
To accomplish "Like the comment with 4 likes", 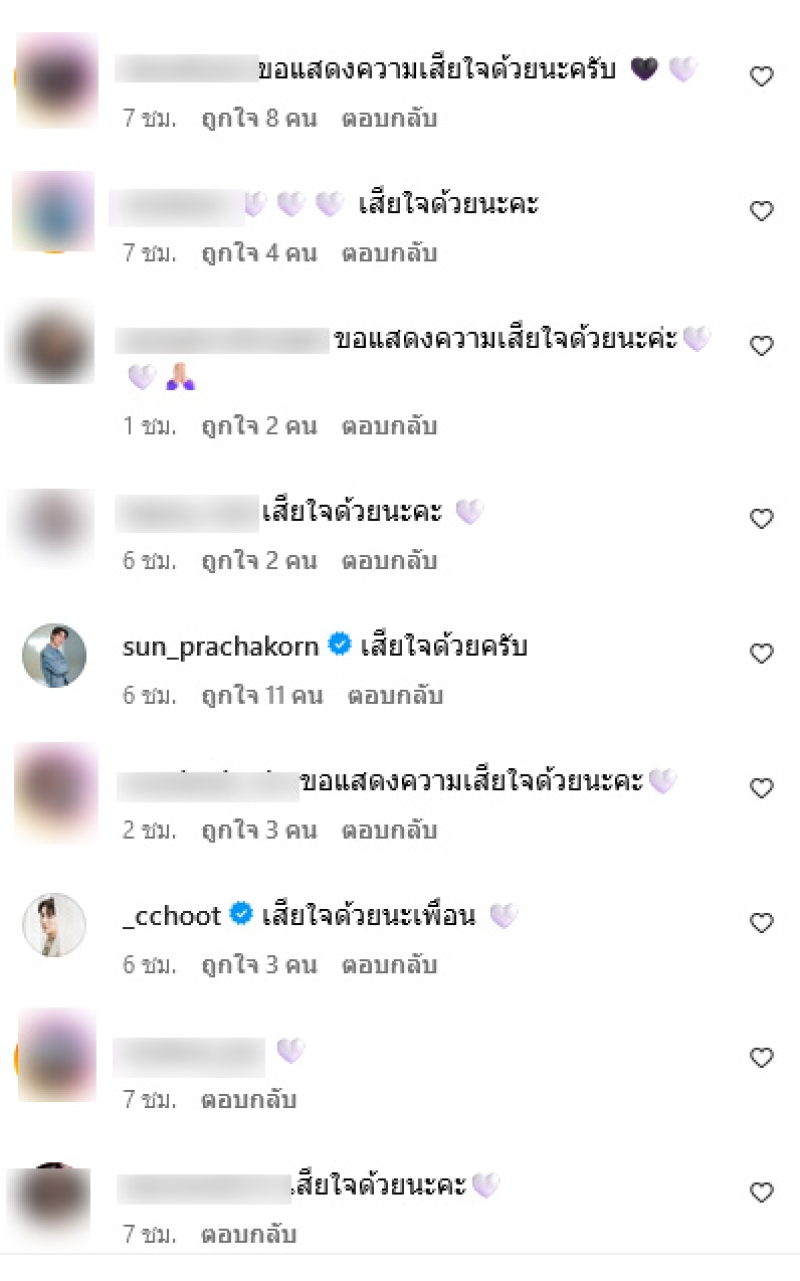I will (762, 211).
